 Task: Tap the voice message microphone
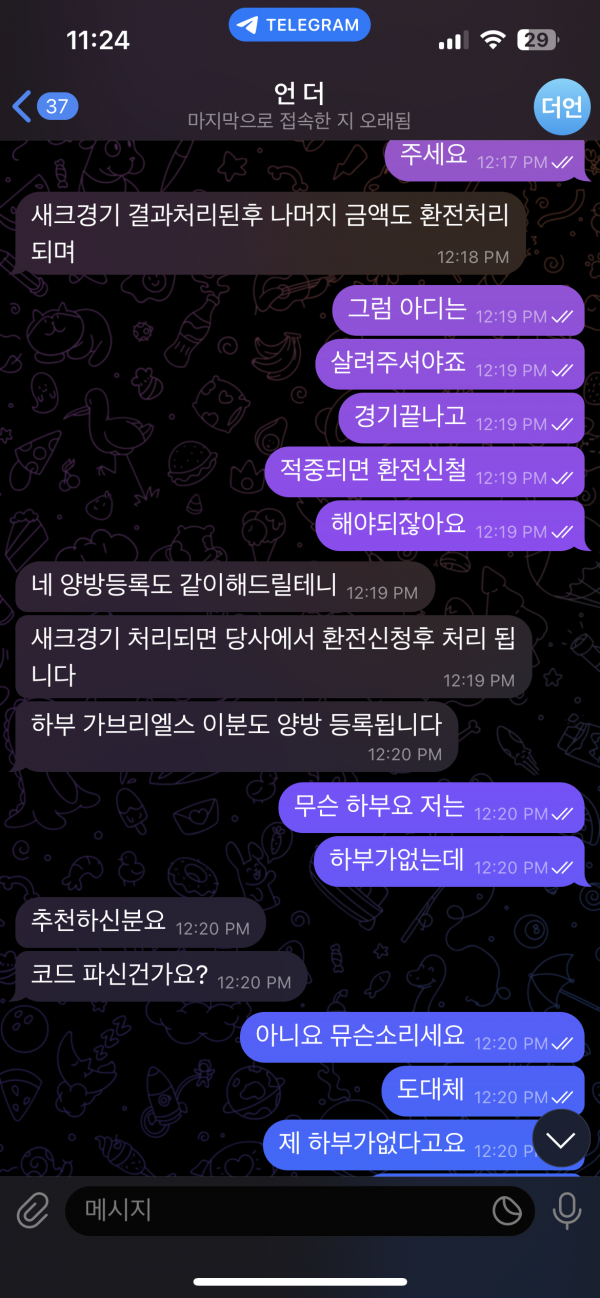pos(566,1211)
